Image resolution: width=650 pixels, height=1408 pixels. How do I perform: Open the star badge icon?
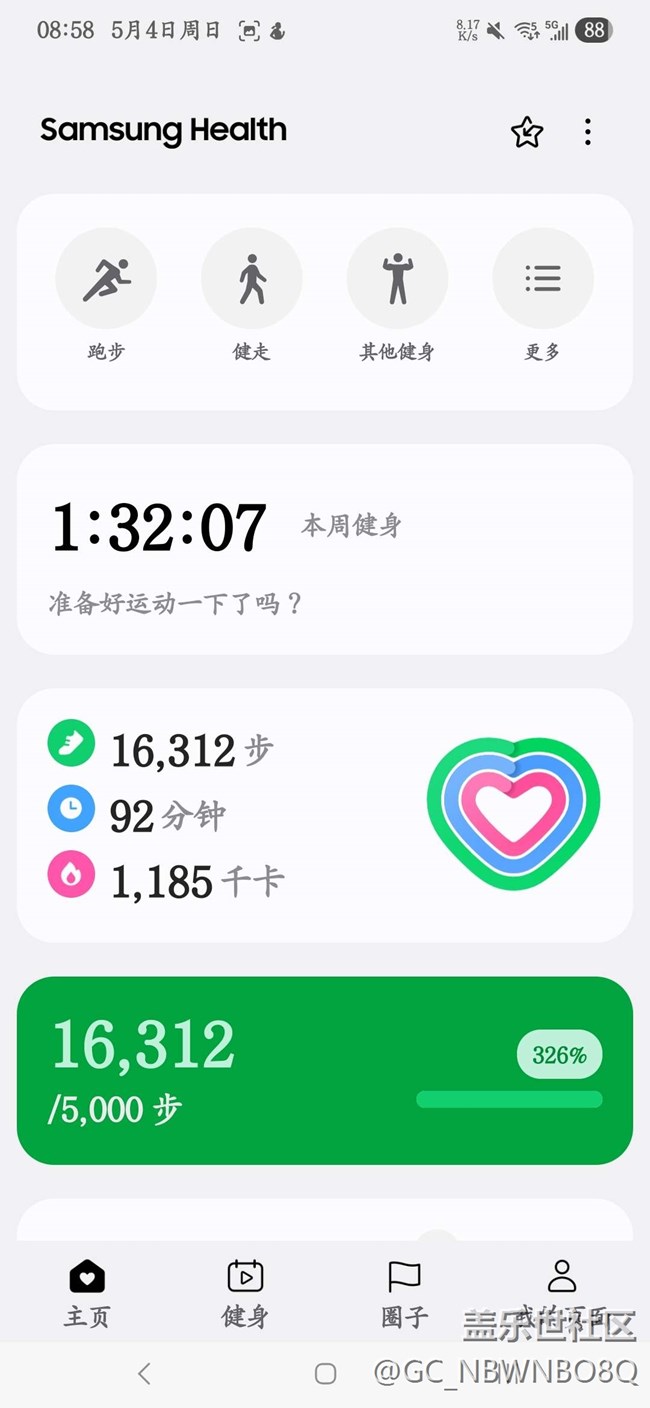[527, 132]
